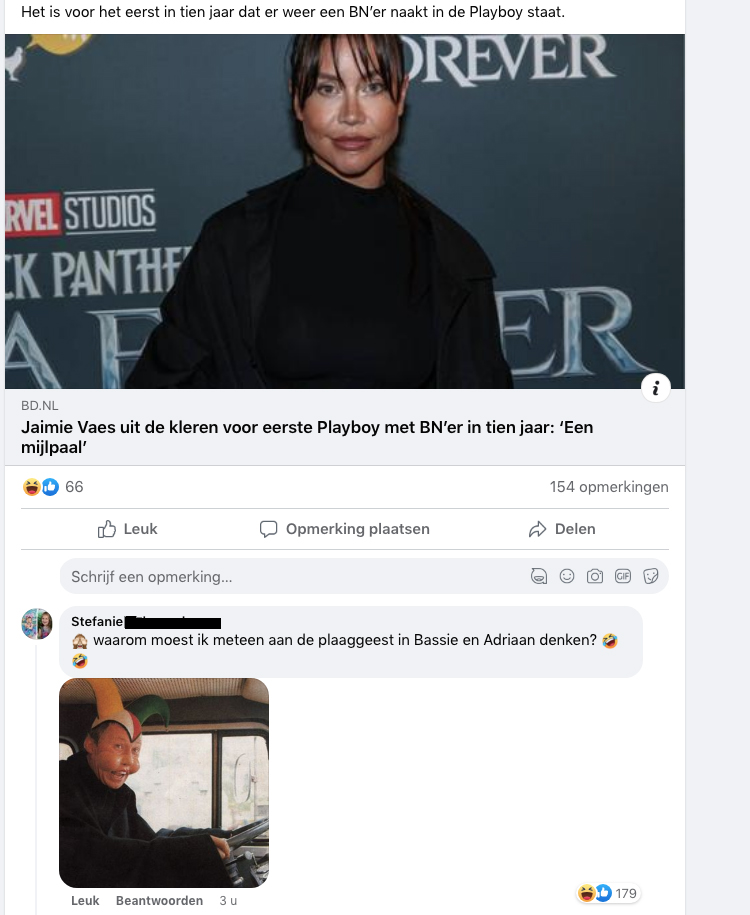The height and width of the screenshot is (915, 750).
Task: Attach a photo with the camera icon
Action: coord(595,576)
